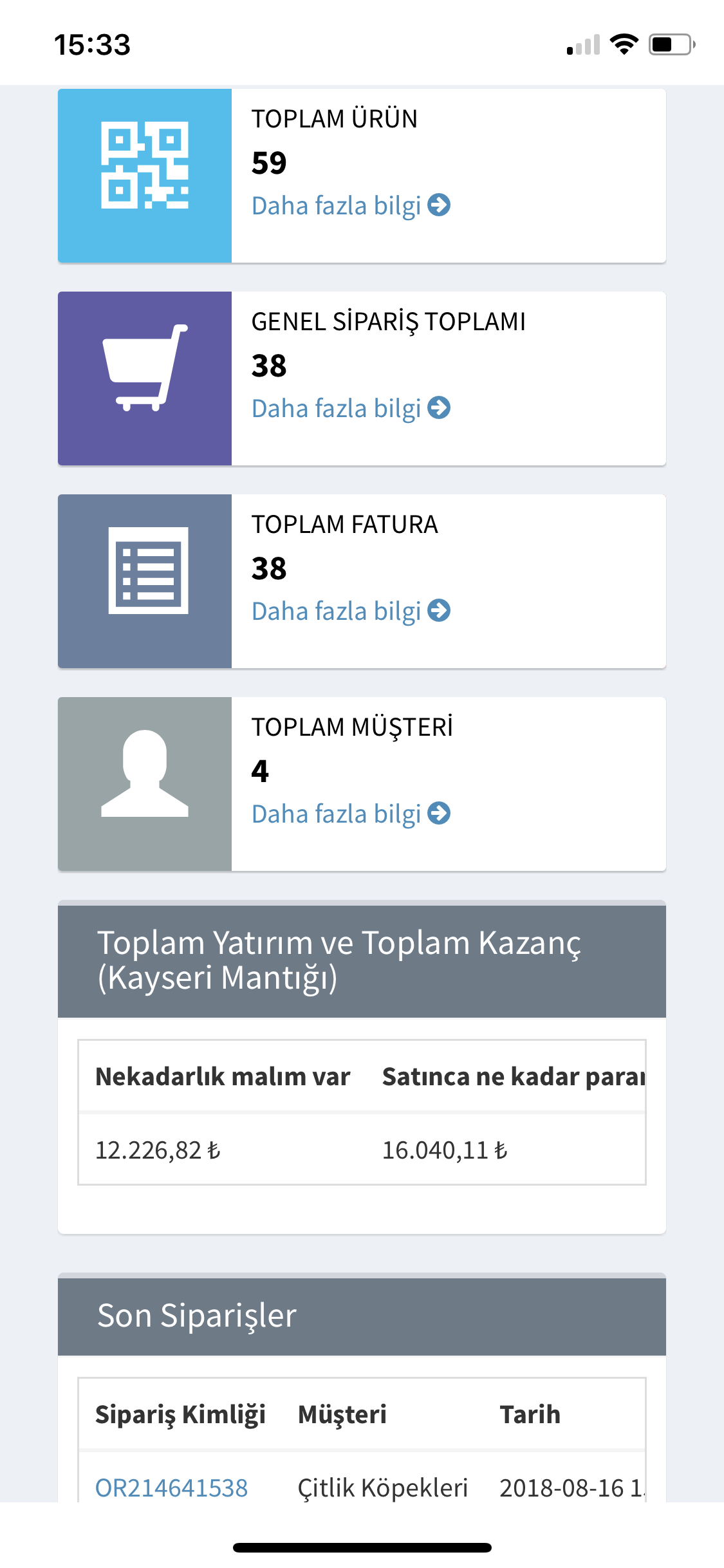Click the Wi-Fi icon in the status bar
This screenshot has height=1568, width=724.
point(622,45)
